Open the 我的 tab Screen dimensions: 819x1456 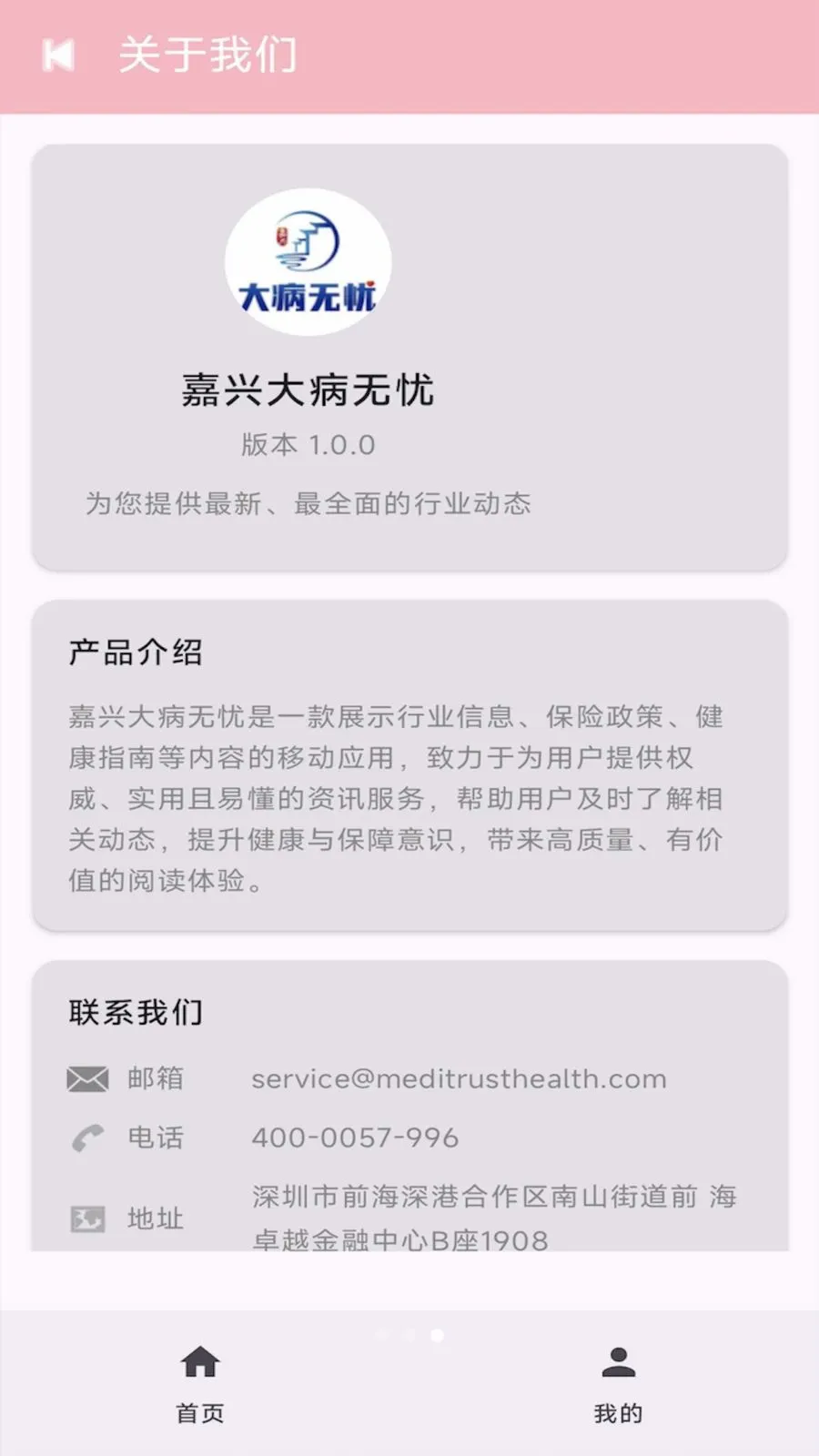pos(619,1384)
